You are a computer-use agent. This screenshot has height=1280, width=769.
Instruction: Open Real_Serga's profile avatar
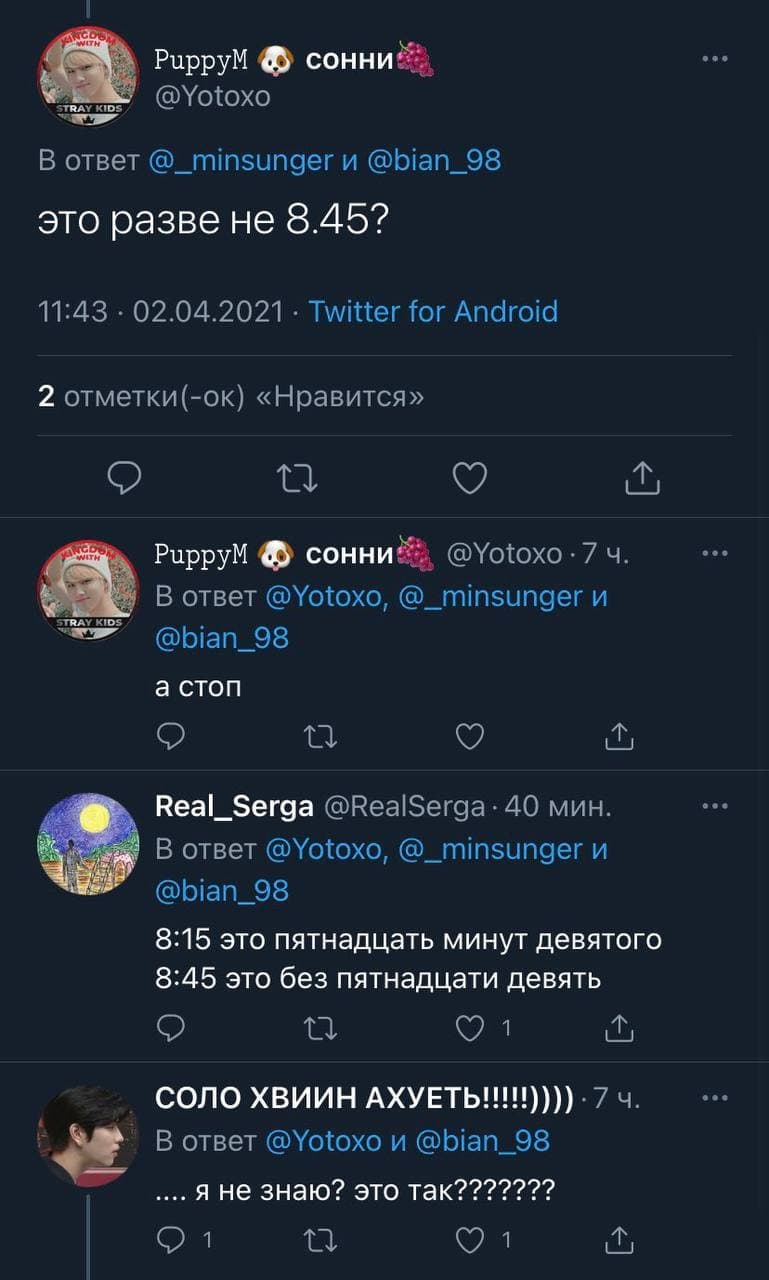88,846
